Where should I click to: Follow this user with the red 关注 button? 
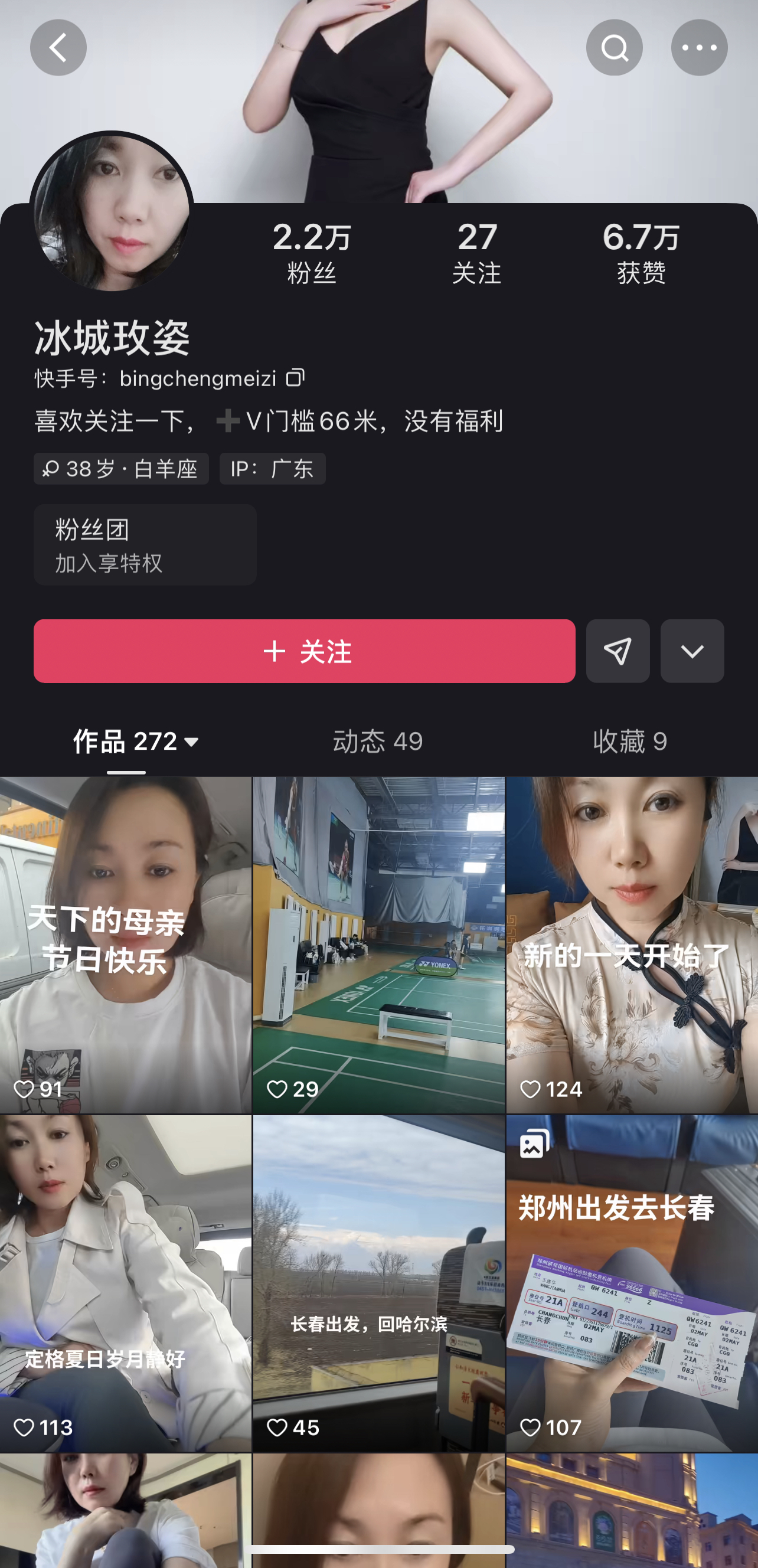[x=304, y=651]
